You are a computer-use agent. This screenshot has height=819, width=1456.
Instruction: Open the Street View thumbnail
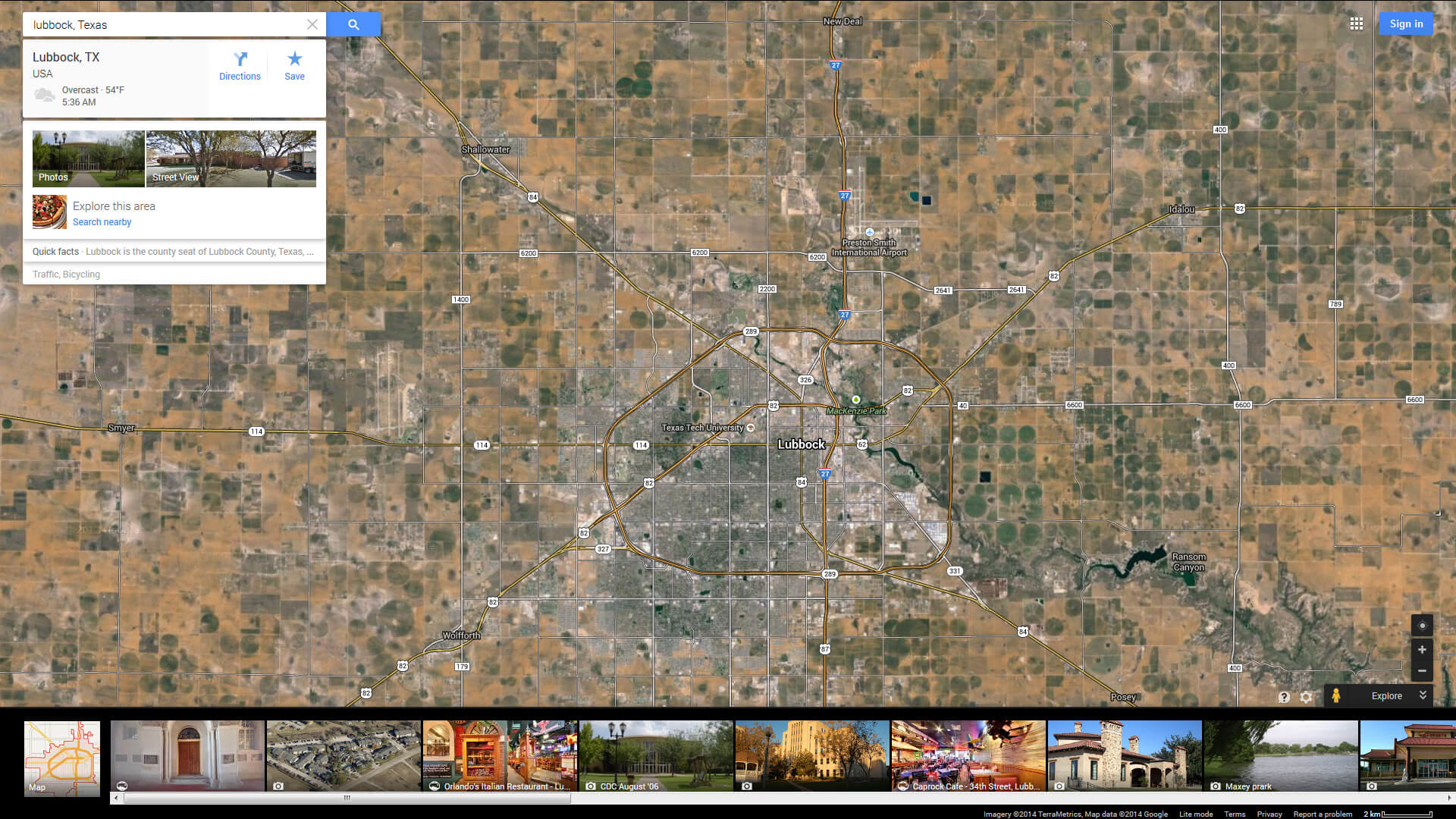coord(231,158)
